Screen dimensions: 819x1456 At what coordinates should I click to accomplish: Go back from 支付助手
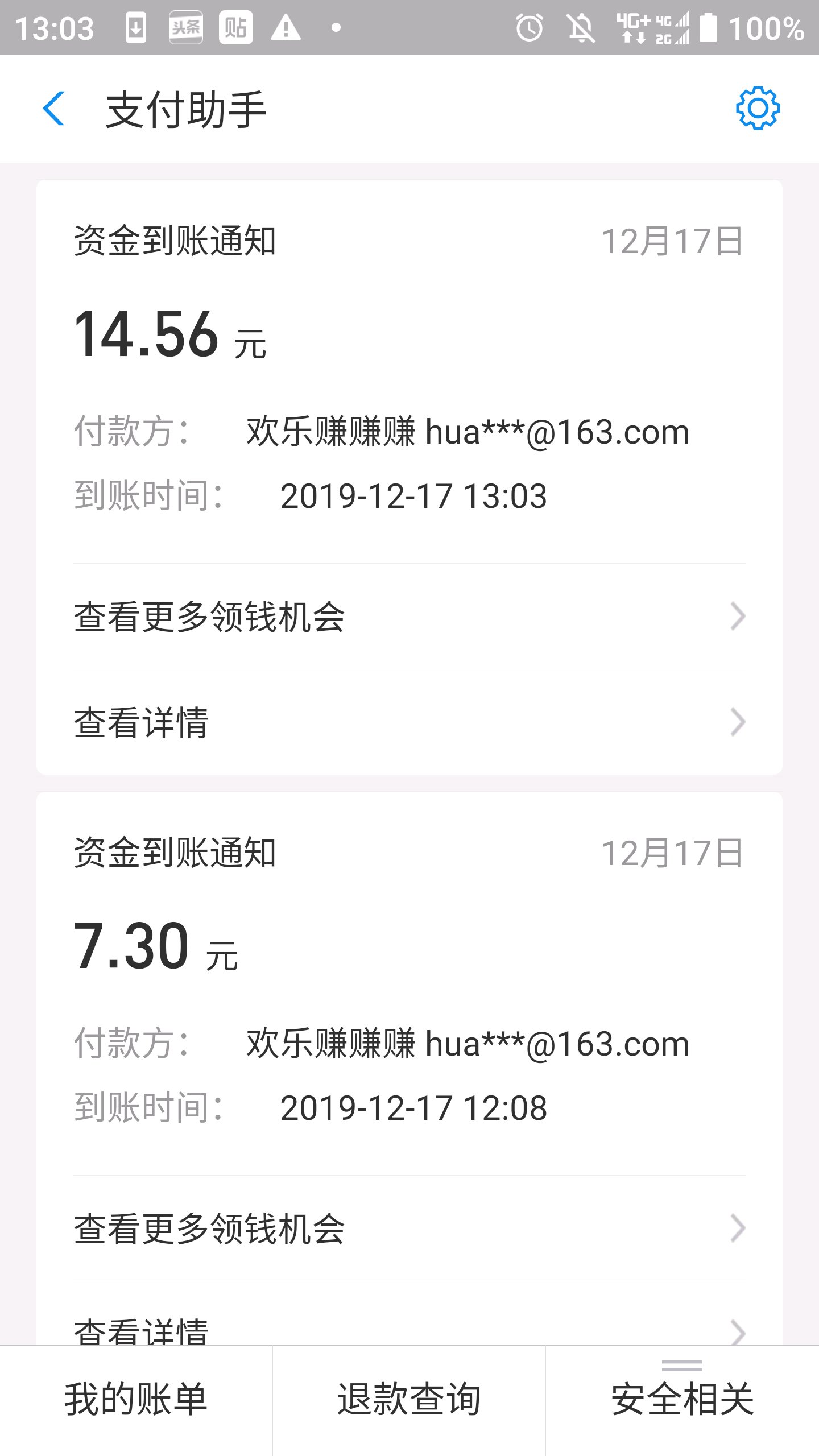point(54,108)
